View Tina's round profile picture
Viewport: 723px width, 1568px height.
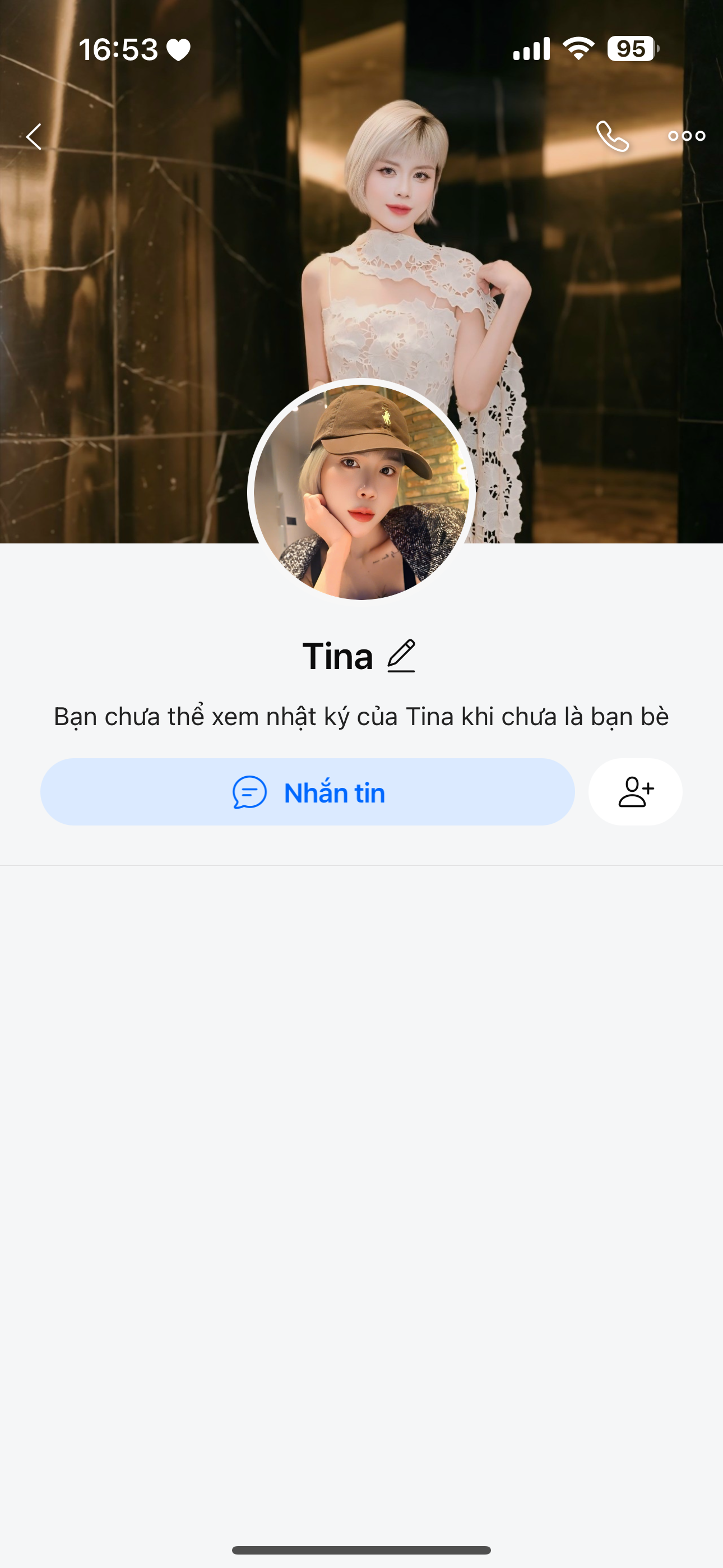(361, 491)
